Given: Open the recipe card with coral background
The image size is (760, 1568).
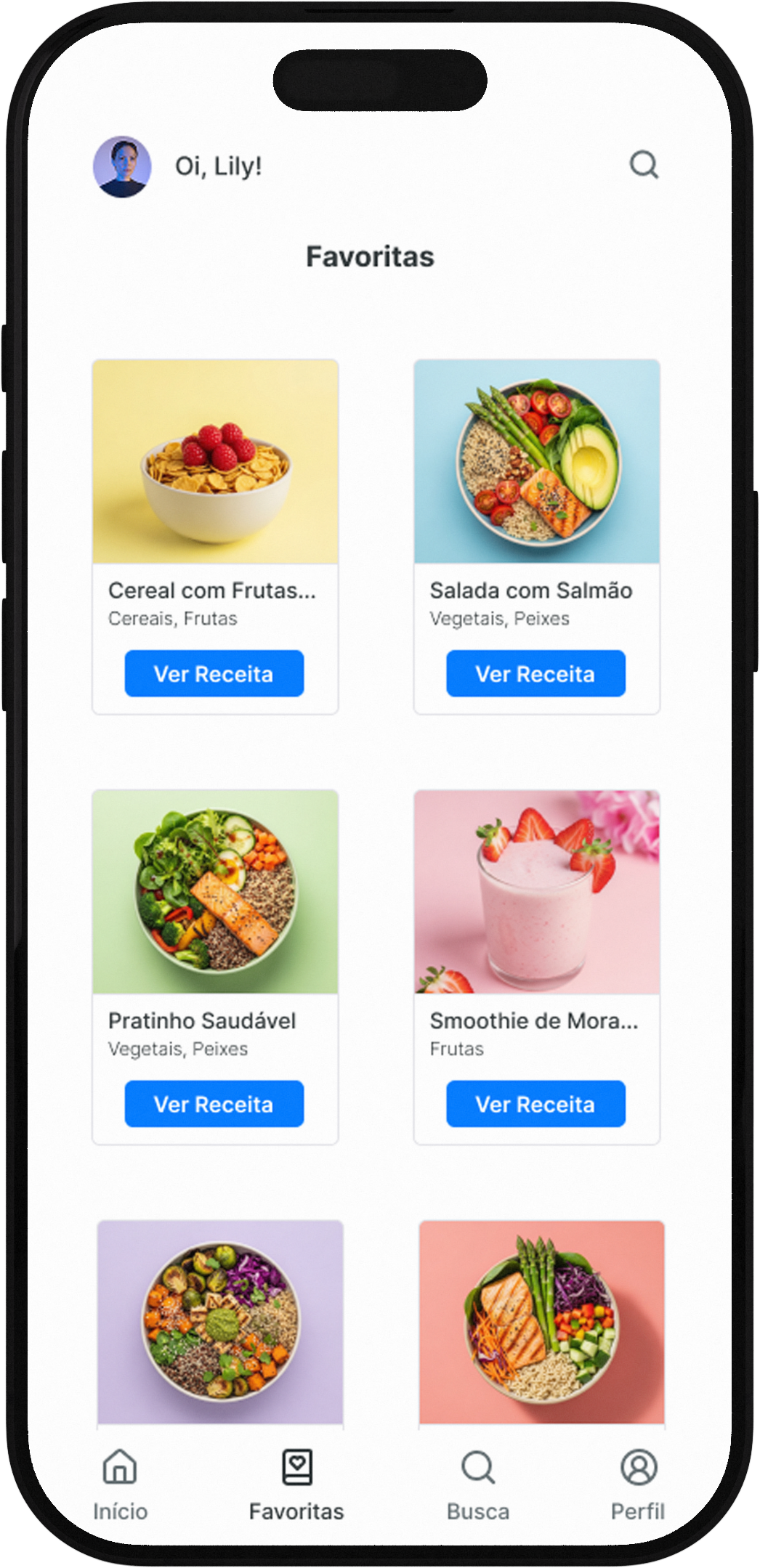Looking at the screenshot, I should [x=542, y=1323].
